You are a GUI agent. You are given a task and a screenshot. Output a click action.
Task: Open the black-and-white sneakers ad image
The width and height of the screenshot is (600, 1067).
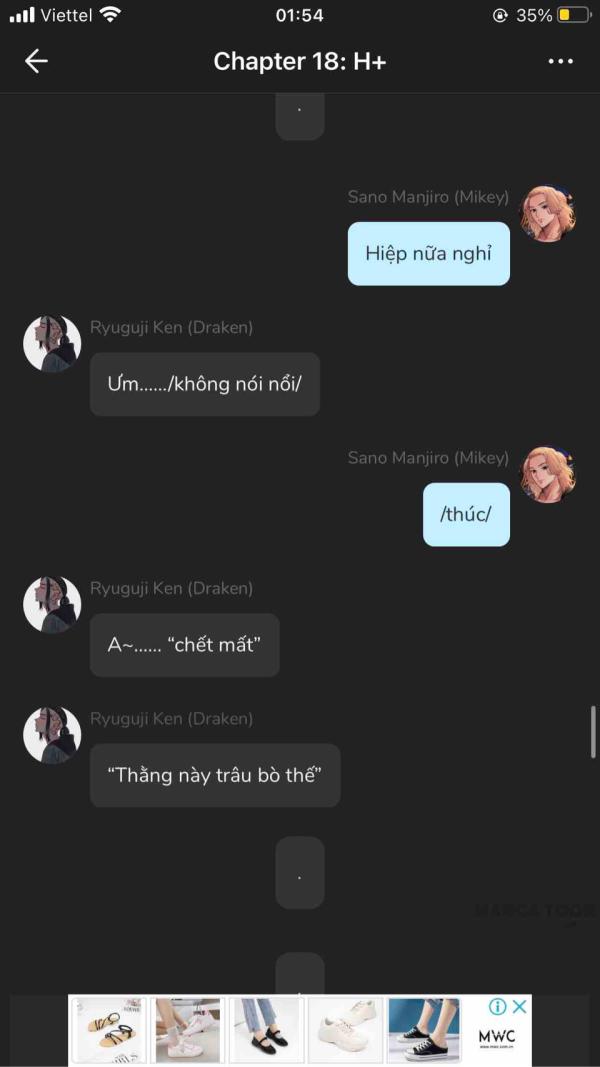[424, 1030]
